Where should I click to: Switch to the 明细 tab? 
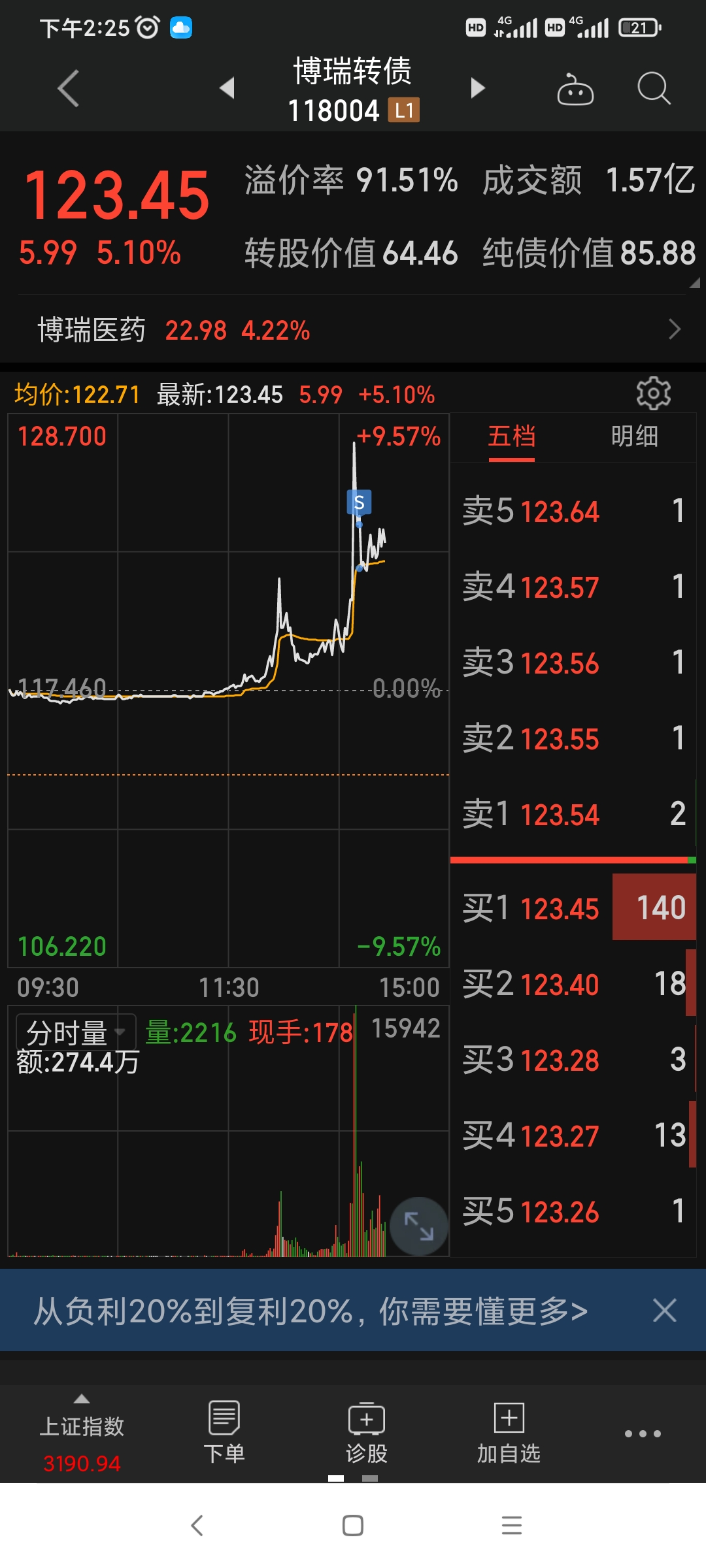(634, 436)
